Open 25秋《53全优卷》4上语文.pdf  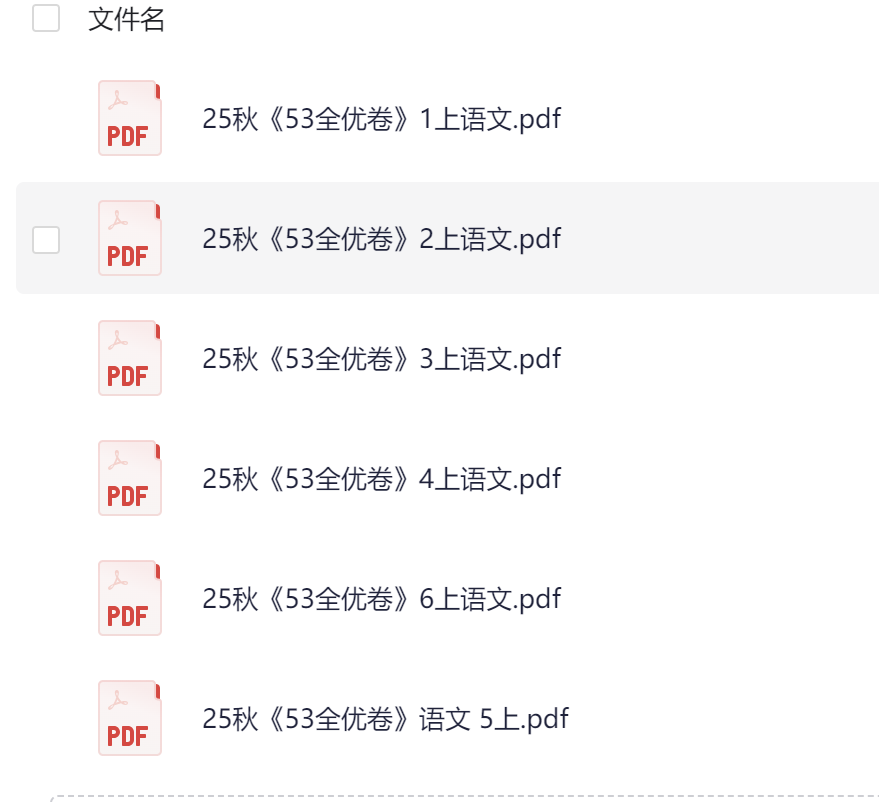(x=381, y=479)
